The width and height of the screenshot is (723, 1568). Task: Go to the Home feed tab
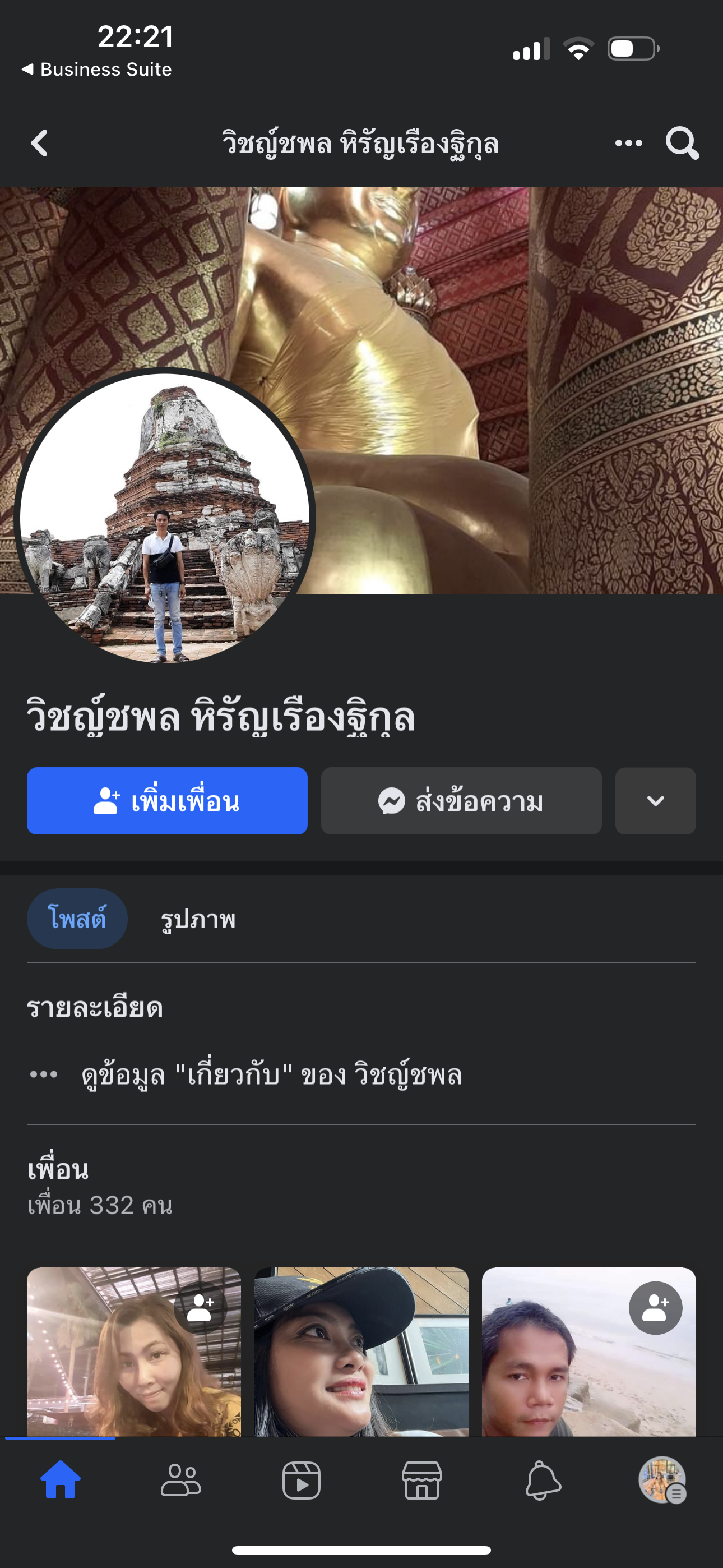[61, 1481]
